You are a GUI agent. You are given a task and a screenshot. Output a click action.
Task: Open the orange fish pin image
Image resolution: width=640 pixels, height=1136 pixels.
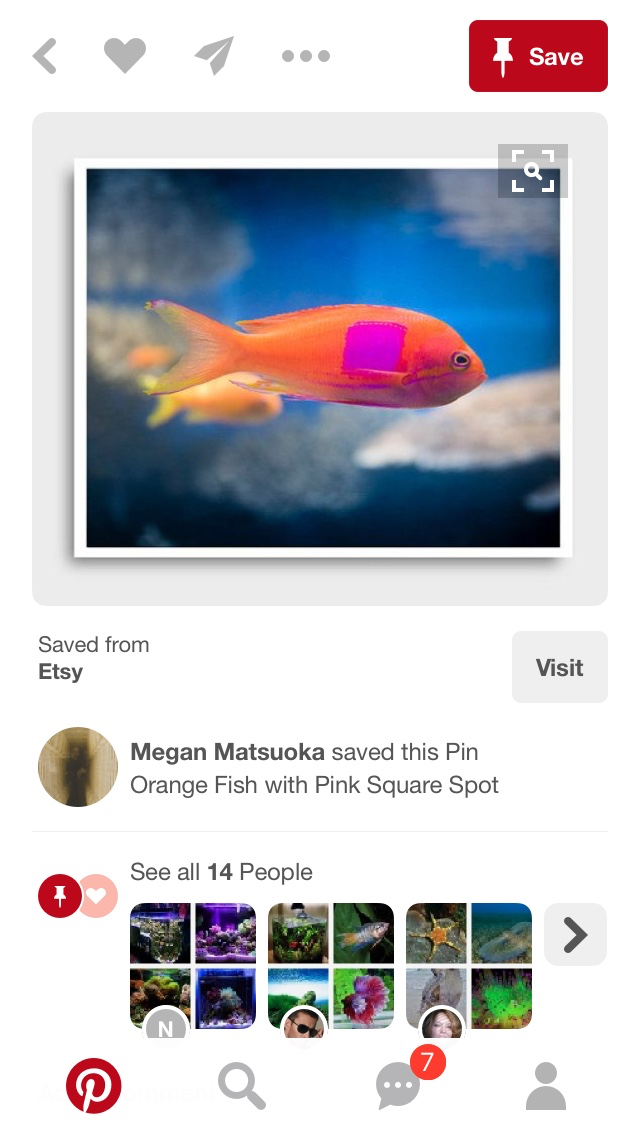320,358
